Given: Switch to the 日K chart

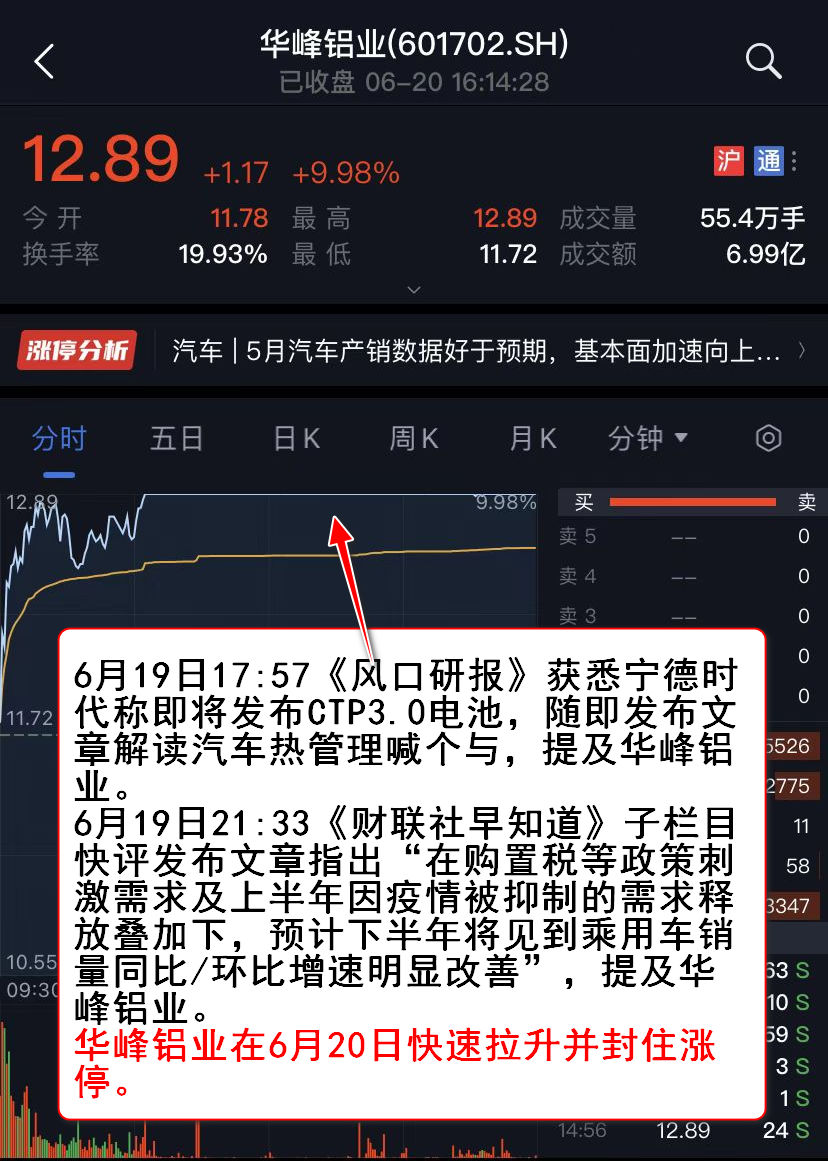Looking at the screenshot, I should pos(296,439).
